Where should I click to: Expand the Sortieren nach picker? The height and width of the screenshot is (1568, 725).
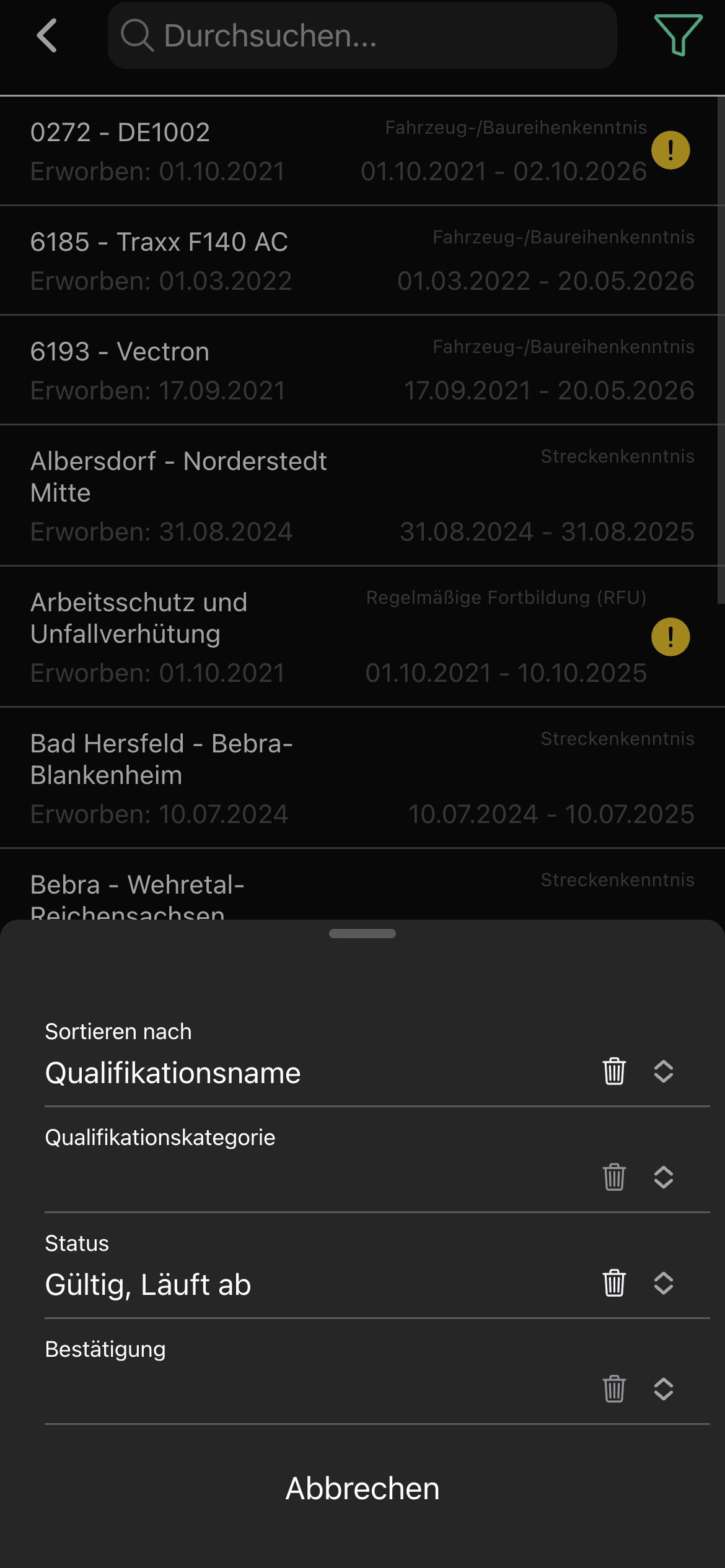[663, 1071]
